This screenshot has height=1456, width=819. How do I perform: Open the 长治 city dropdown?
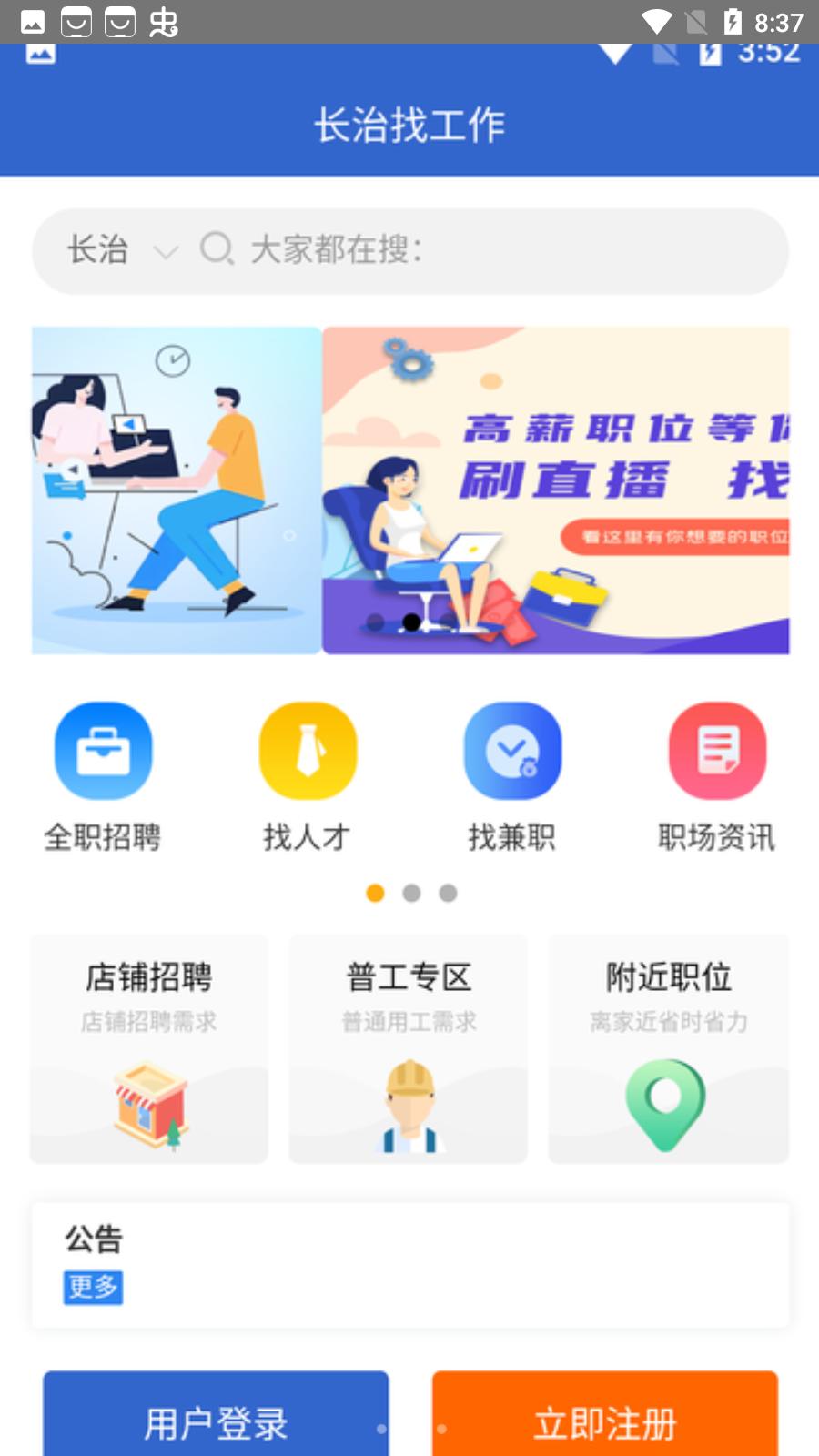click(x=122, y=250)
